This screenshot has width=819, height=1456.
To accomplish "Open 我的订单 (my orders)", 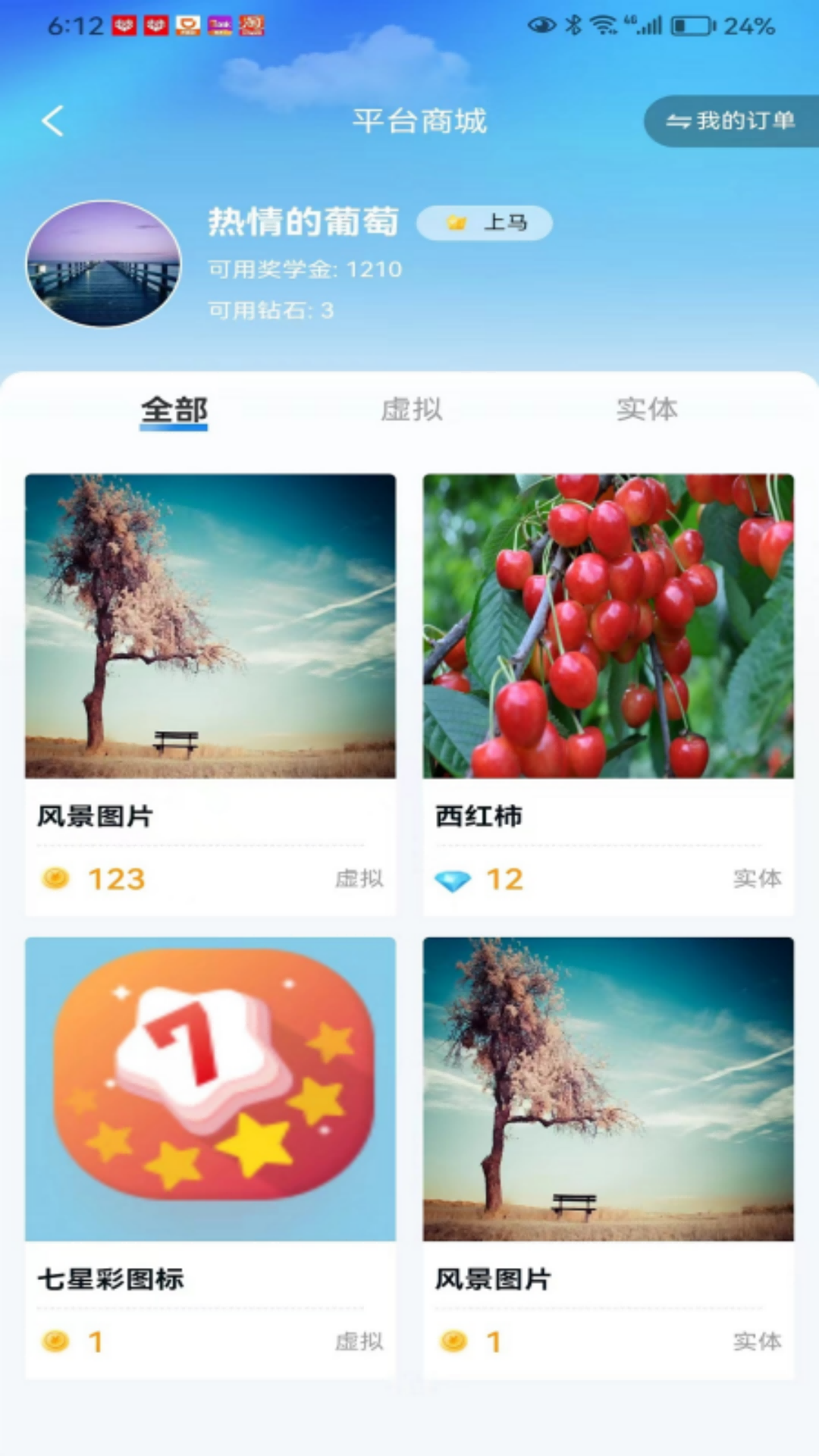I will [x=730, y=121].
